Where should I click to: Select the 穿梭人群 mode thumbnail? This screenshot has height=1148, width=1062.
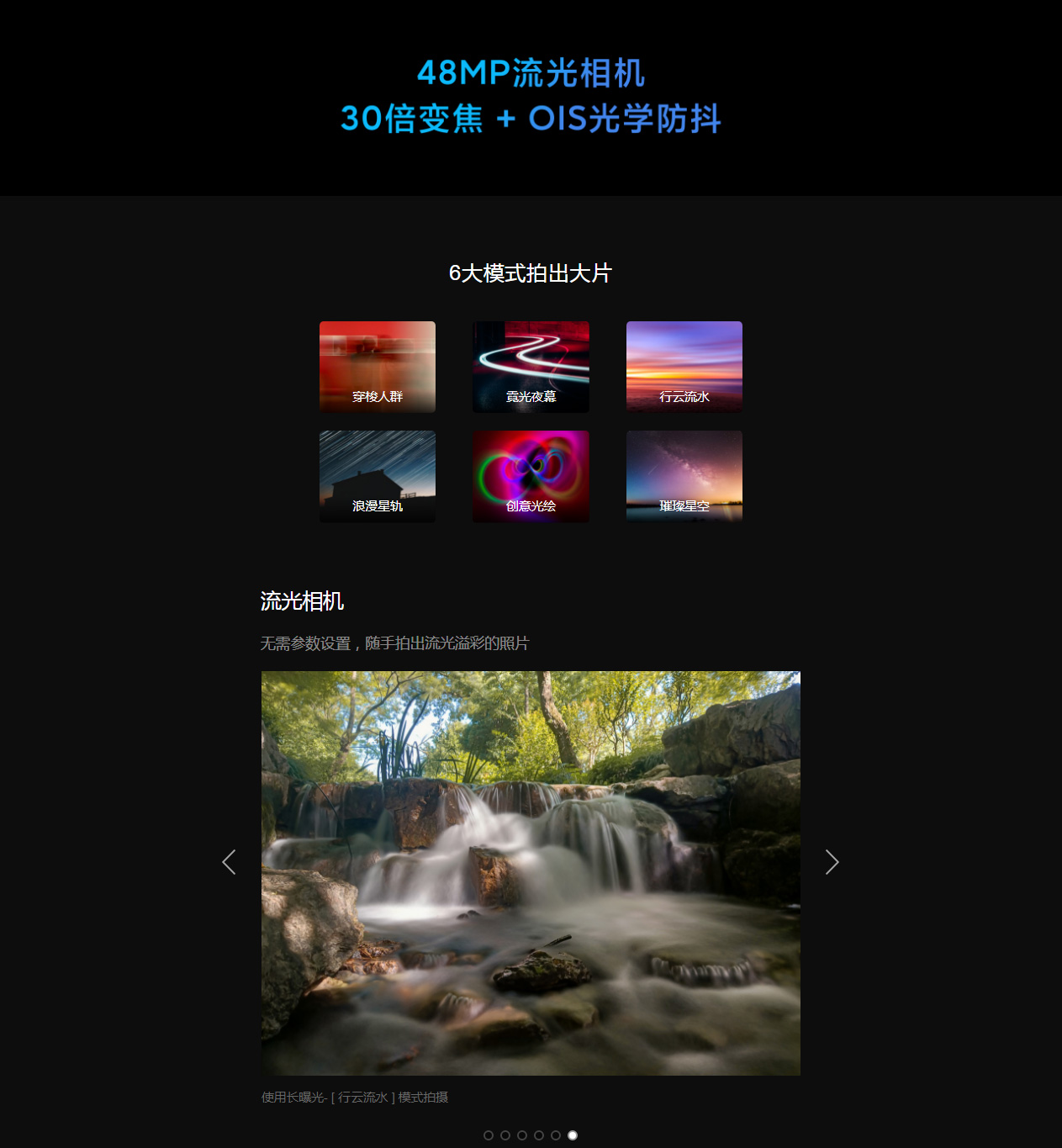378,367
